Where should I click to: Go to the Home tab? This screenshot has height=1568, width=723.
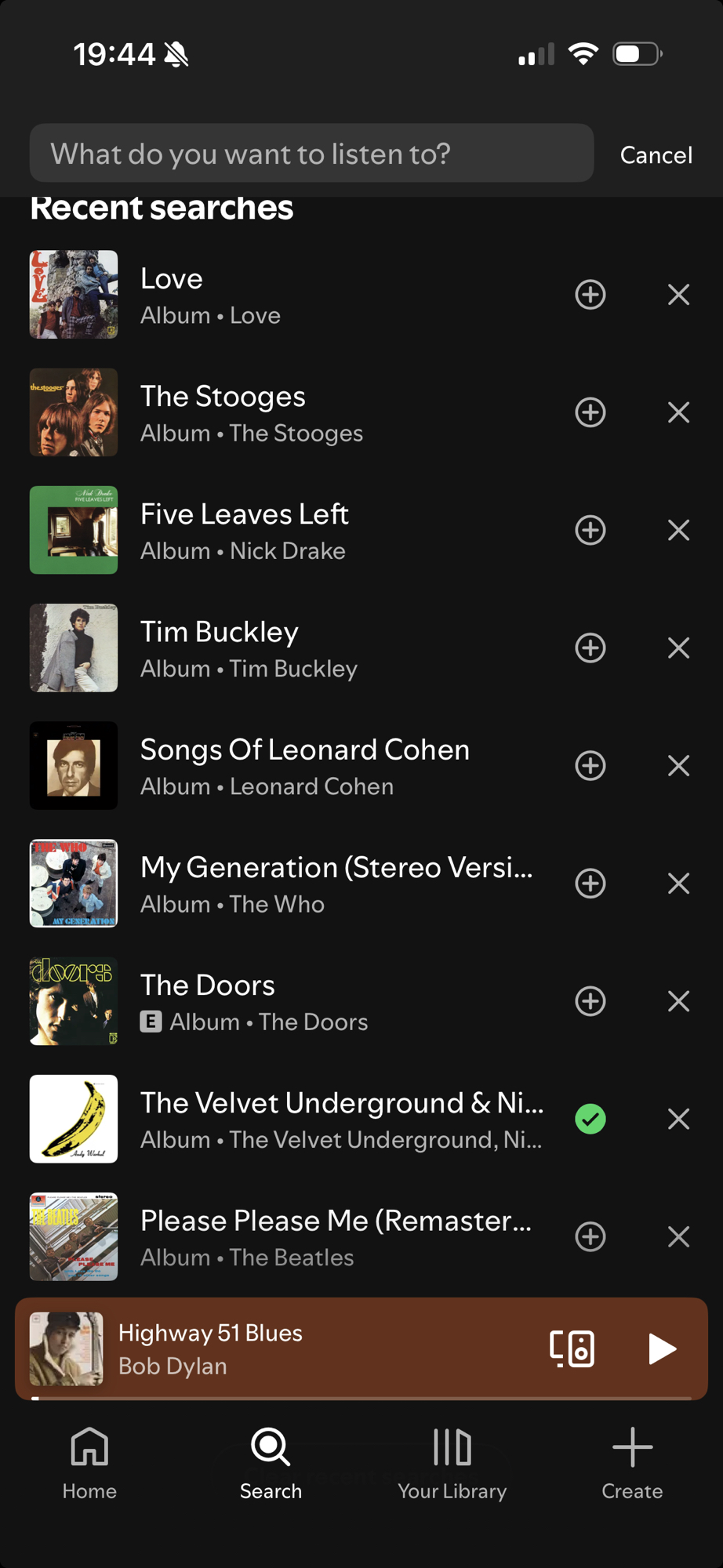(x=89, y=1463)
